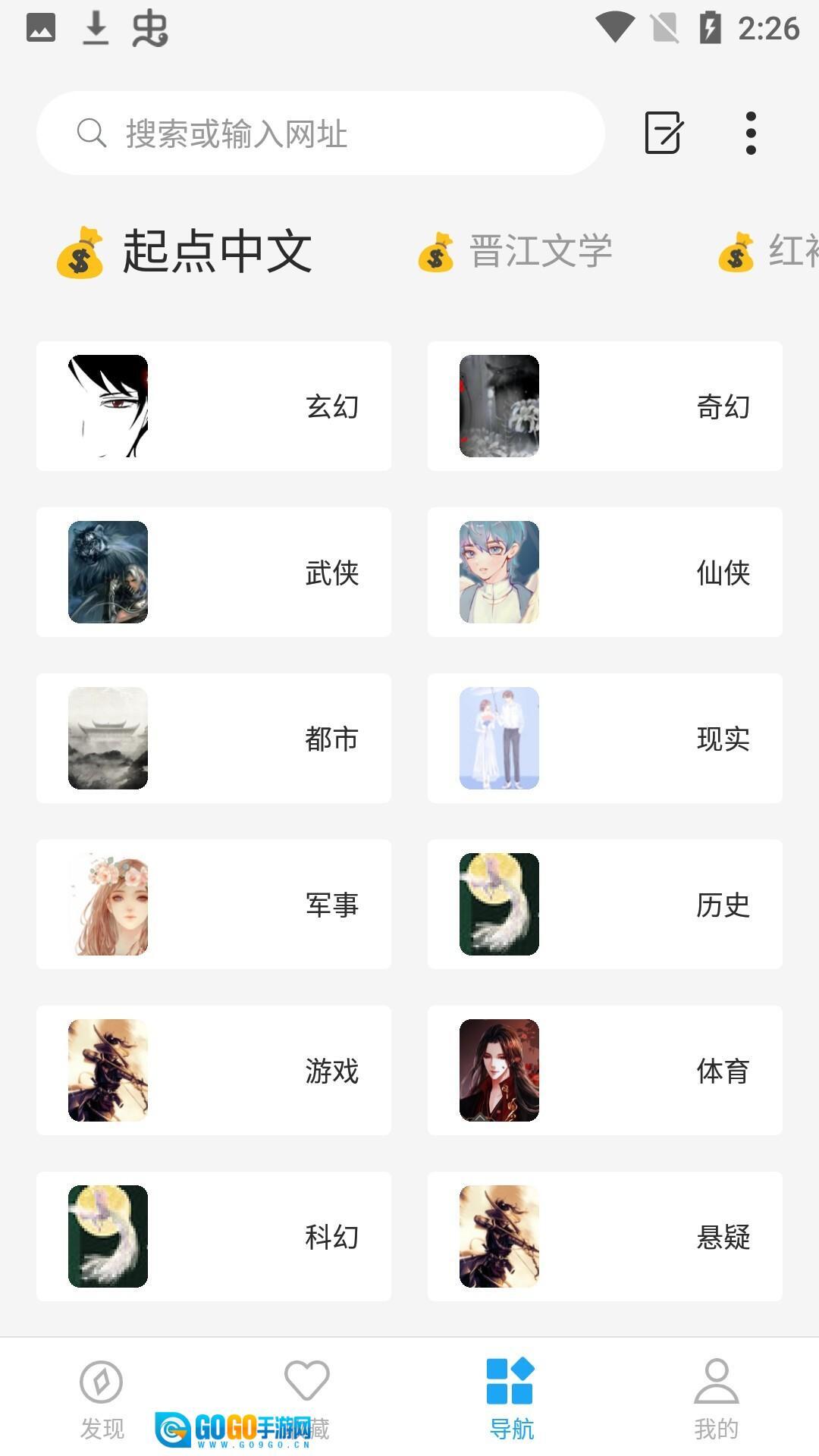Tap the search or URL input box
Viewport: 819px width, 1456px height.
coord(320,133)
